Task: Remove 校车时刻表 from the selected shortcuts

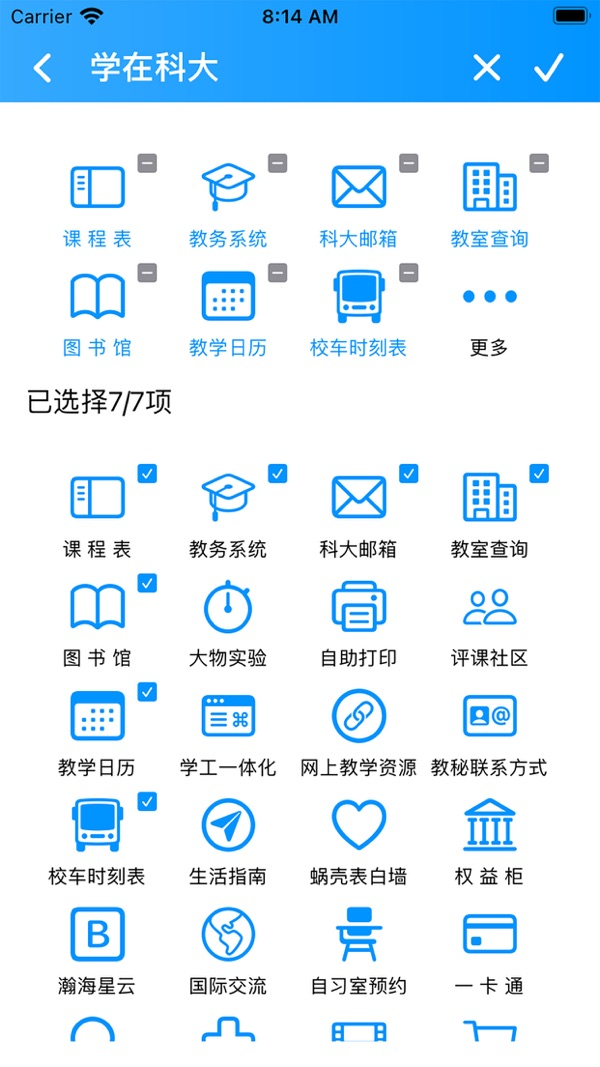Action: pyautogui.click(x=408, y=272)
